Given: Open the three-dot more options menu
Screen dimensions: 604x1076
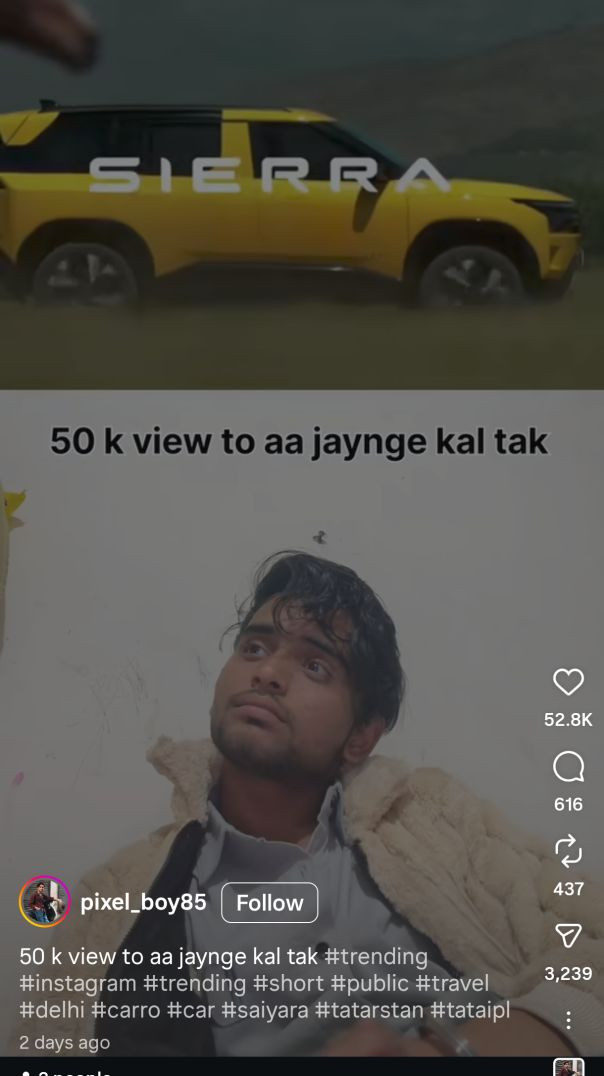Looking at the screenshot, I should 568,1020.
